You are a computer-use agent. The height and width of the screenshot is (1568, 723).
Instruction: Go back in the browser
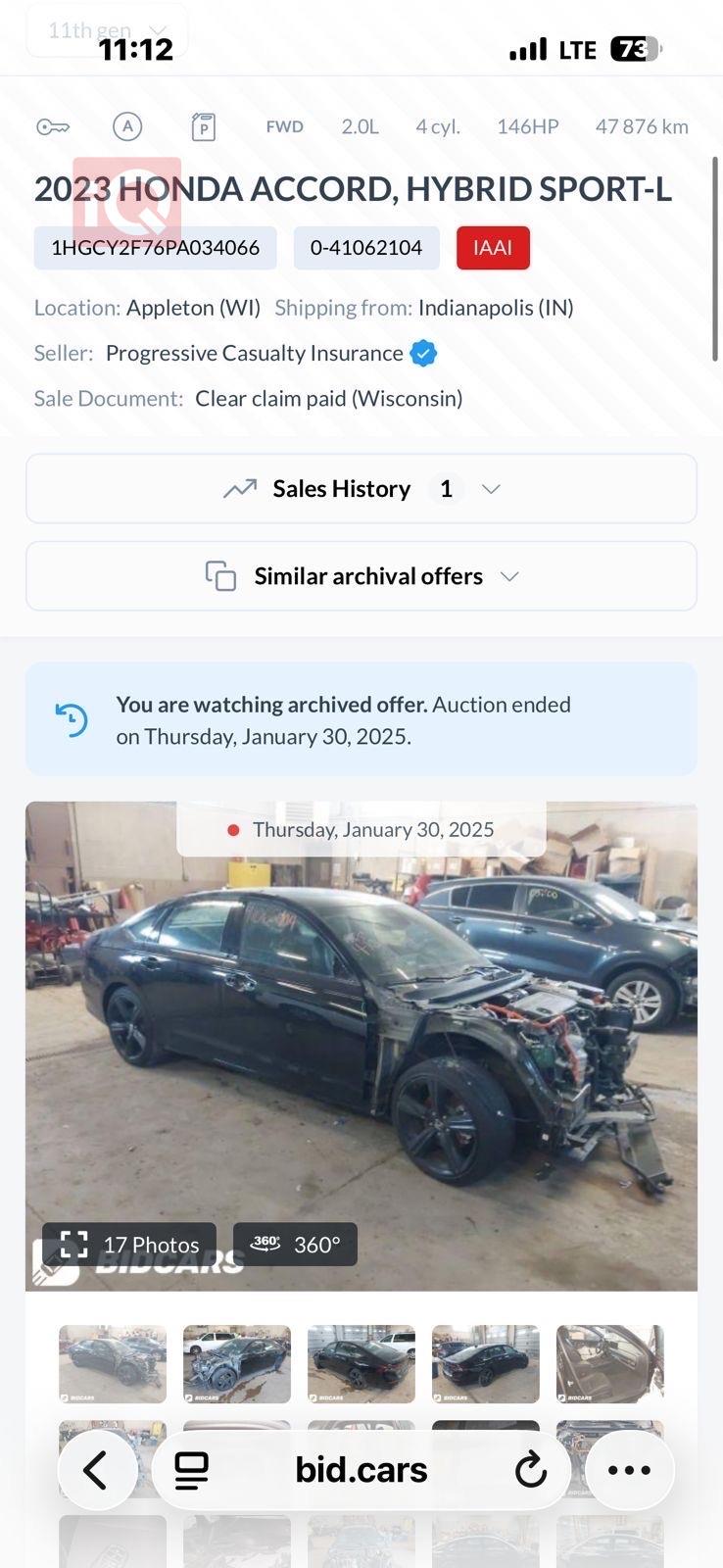[96, 1470]
